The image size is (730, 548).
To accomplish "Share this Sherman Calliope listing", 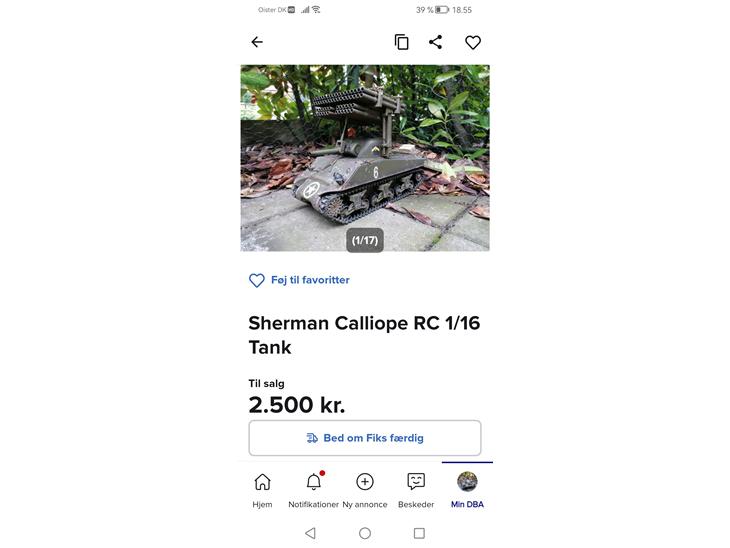I will click(435, 42).
